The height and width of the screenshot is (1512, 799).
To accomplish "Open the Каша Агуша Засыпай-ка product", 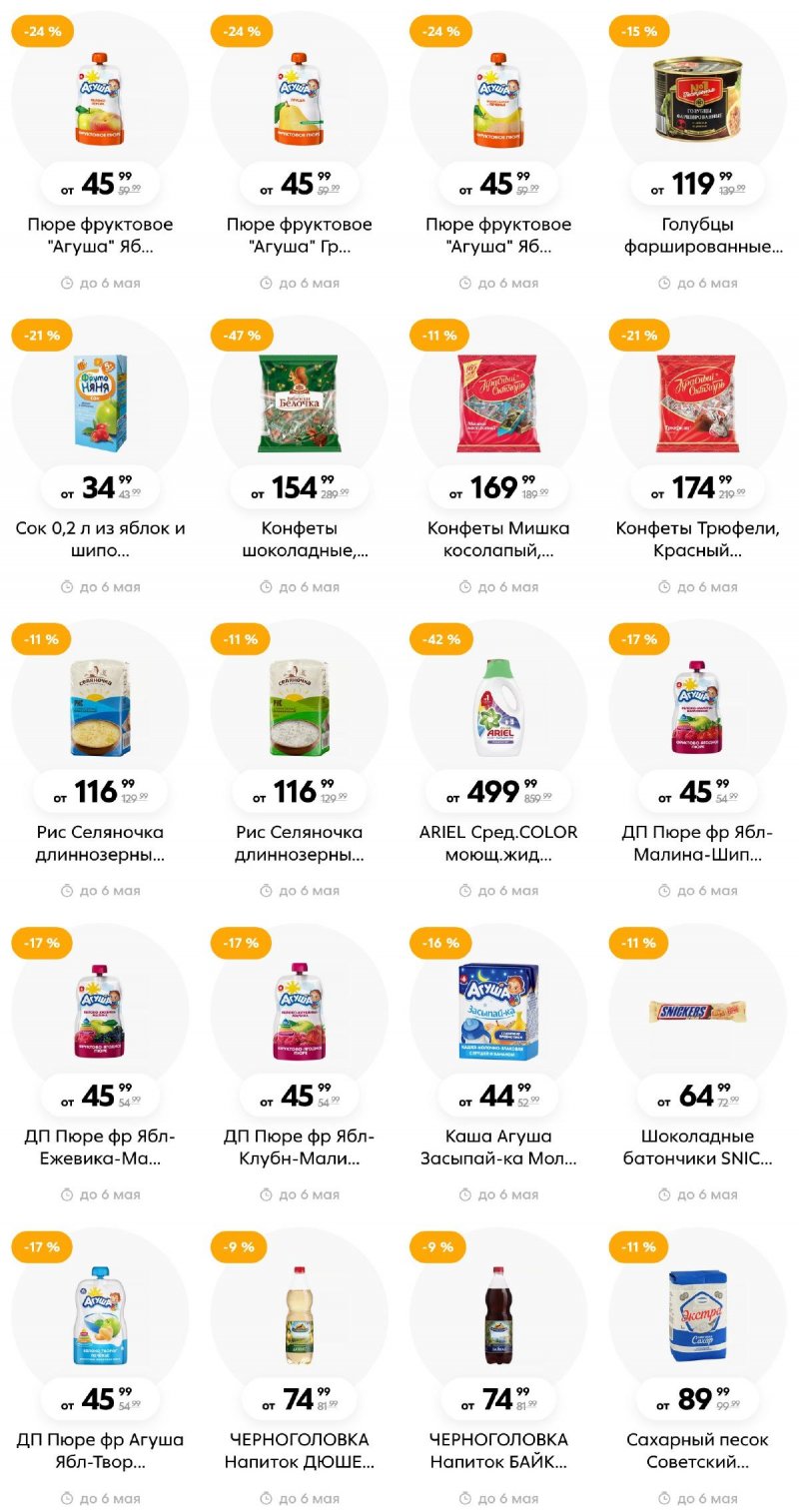I will [x=498, y=1011].
